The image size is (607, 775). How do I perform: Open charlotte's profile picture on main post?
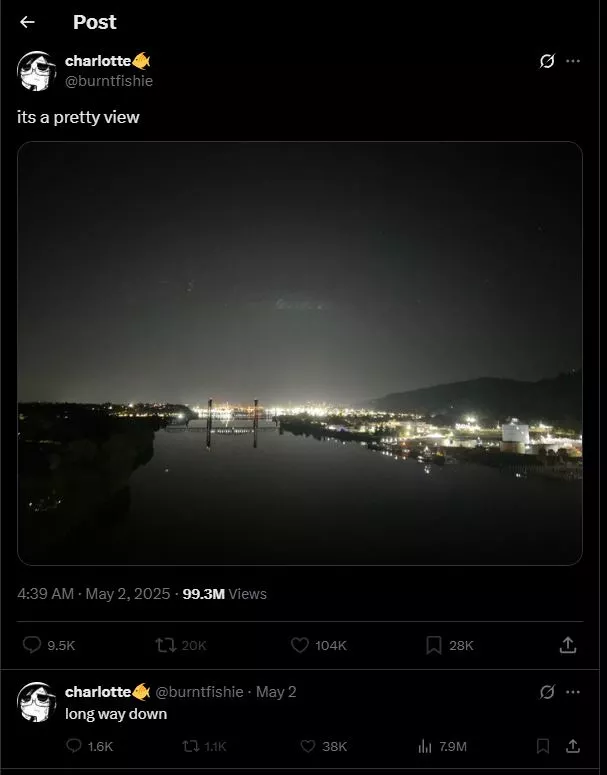(36, 71)
